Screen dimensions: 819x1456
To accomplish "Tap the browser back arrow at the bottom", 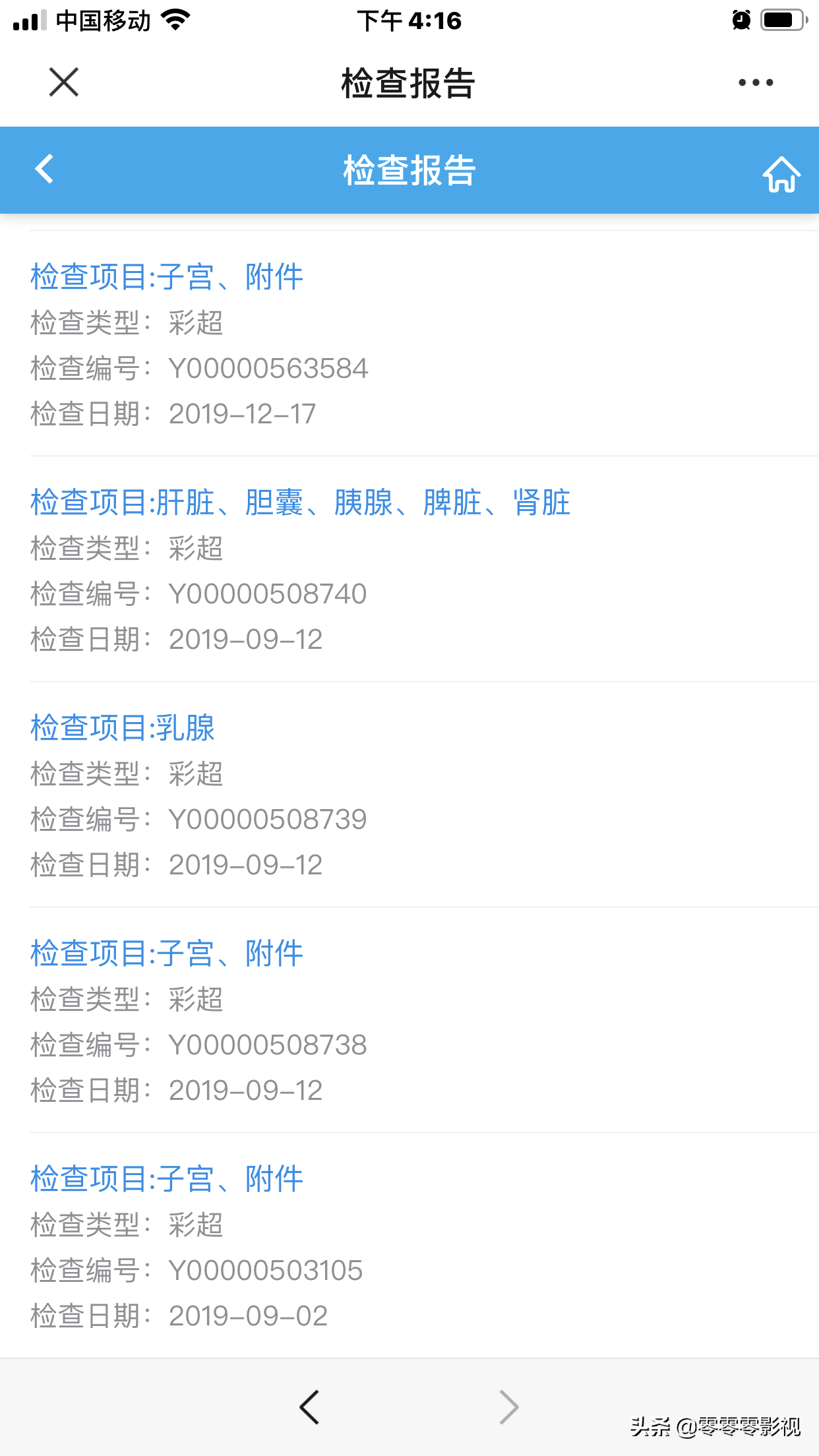I will tap(309, 1407).
